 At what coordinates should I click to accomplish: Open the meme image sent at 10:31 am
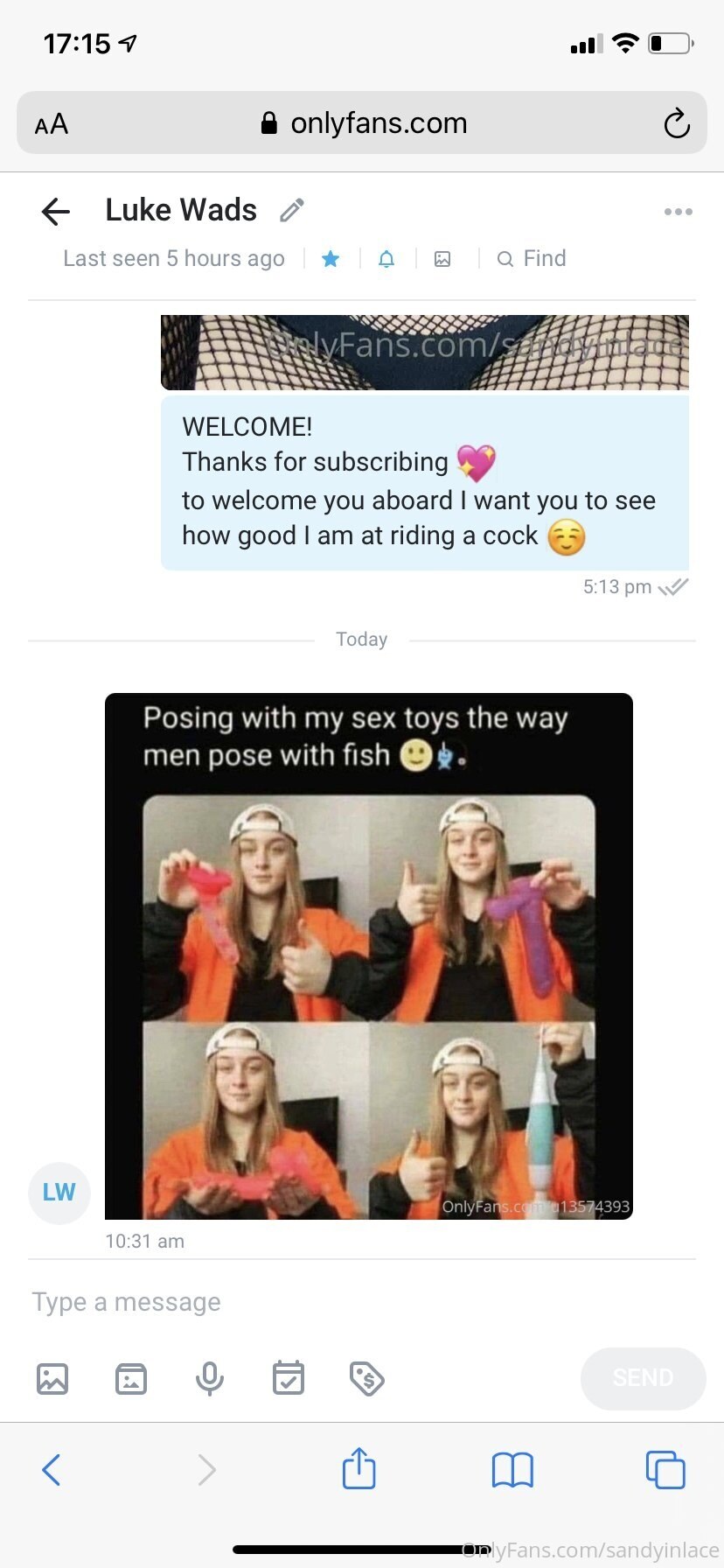pos(368,955)
